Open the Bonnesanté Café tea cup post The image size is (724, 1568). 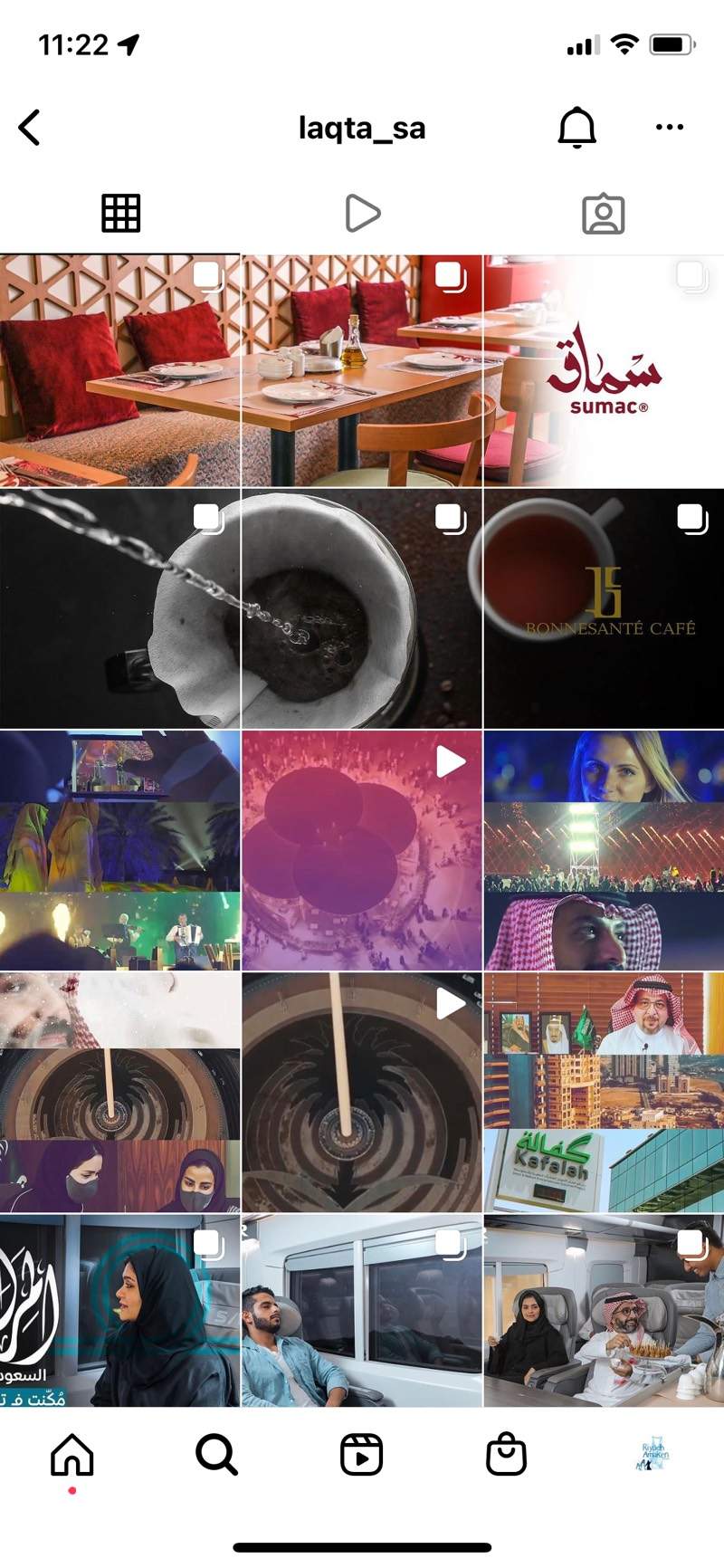[605, 608]
